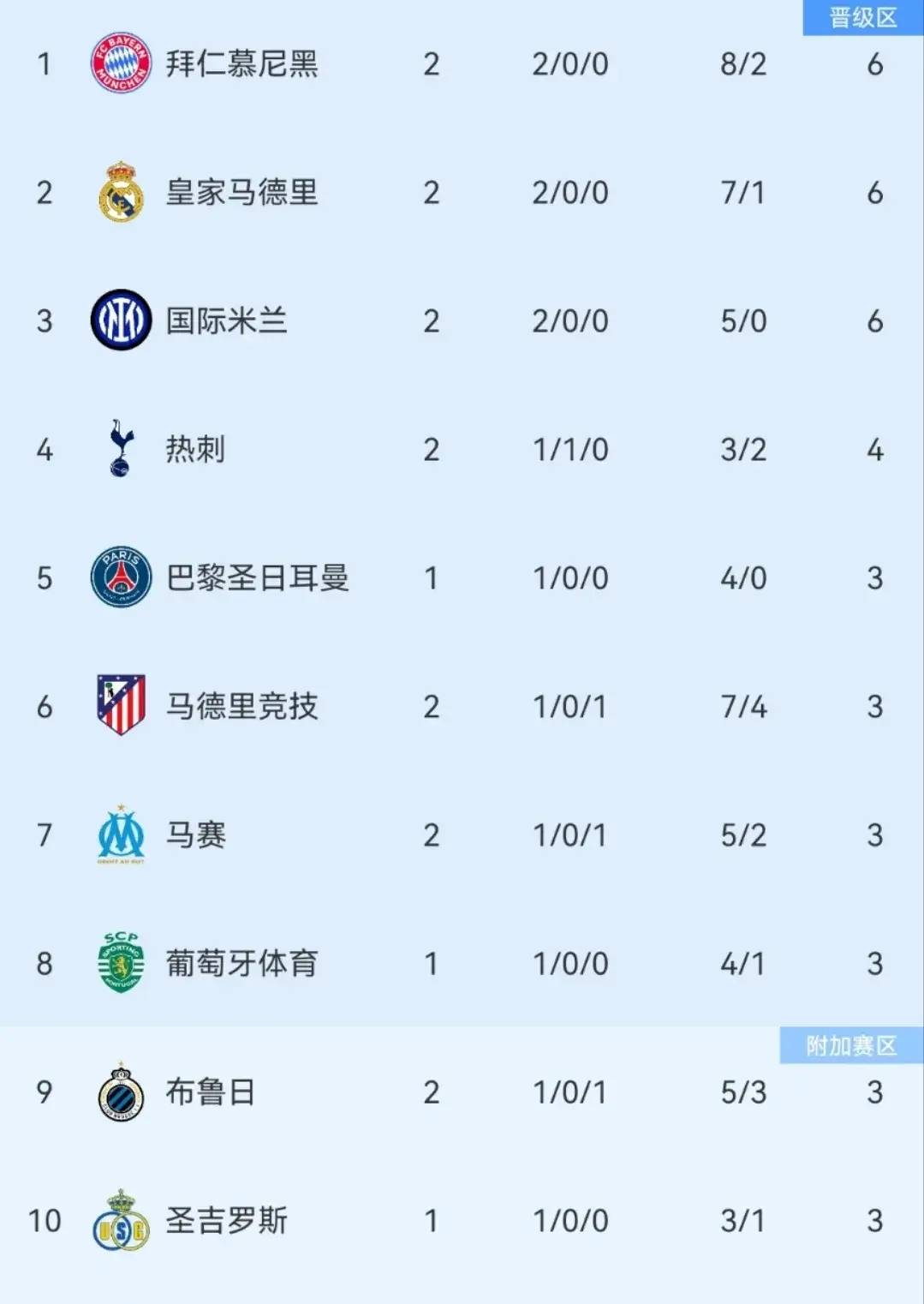
Task: Open the 拜仁慕尼黑 team row
Action: pos(241,64)
